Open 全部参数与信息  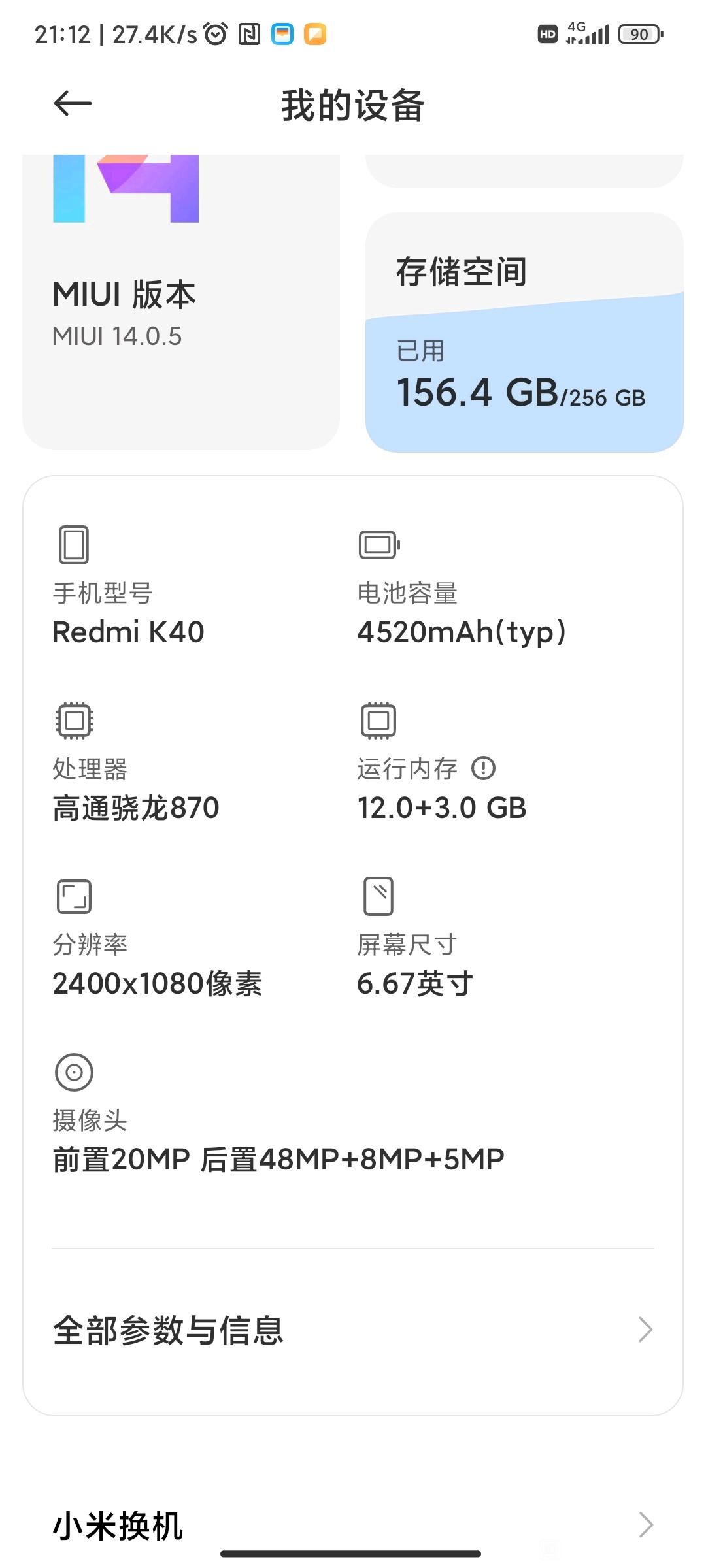pos(353,1330)
